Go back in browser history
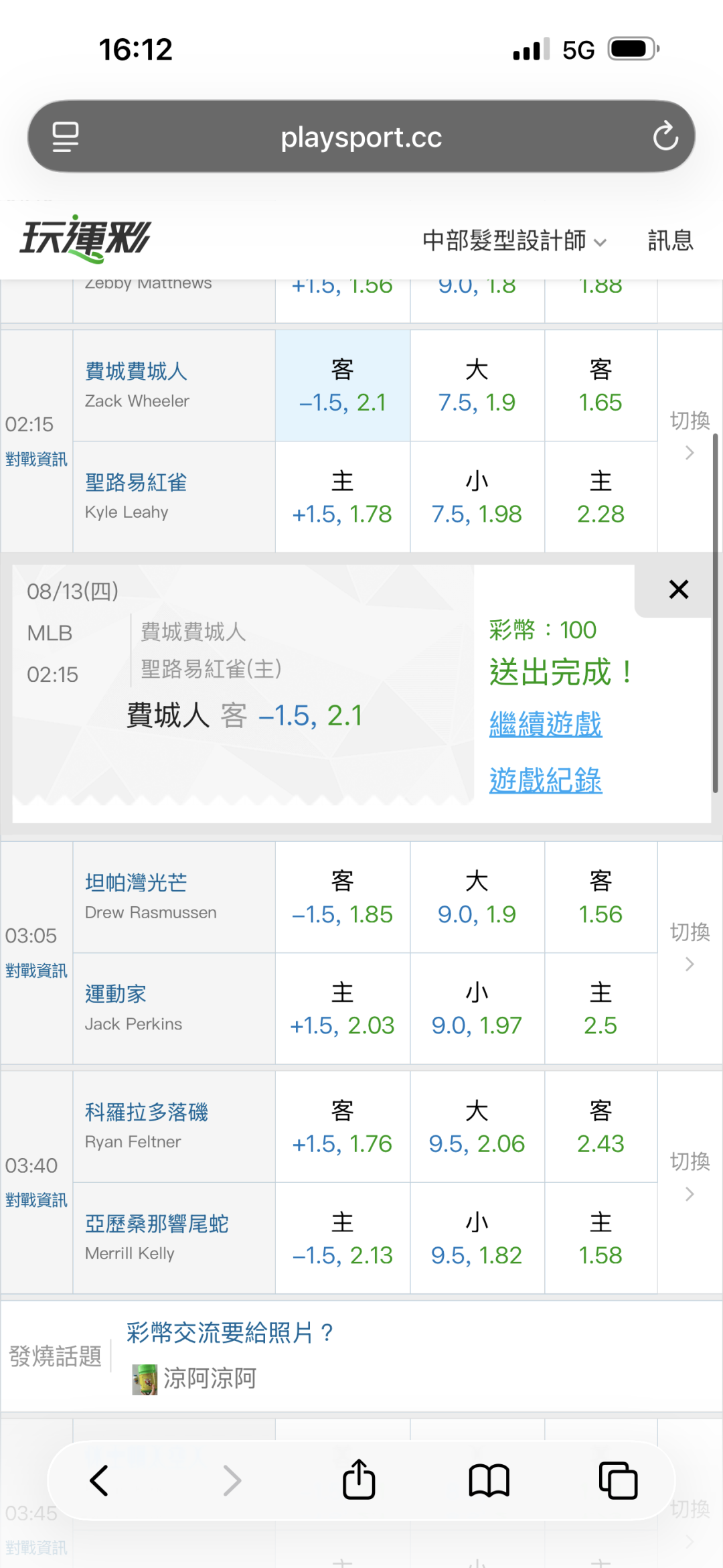Screen dimensions: 723x1568 (x=99, y=1481)
